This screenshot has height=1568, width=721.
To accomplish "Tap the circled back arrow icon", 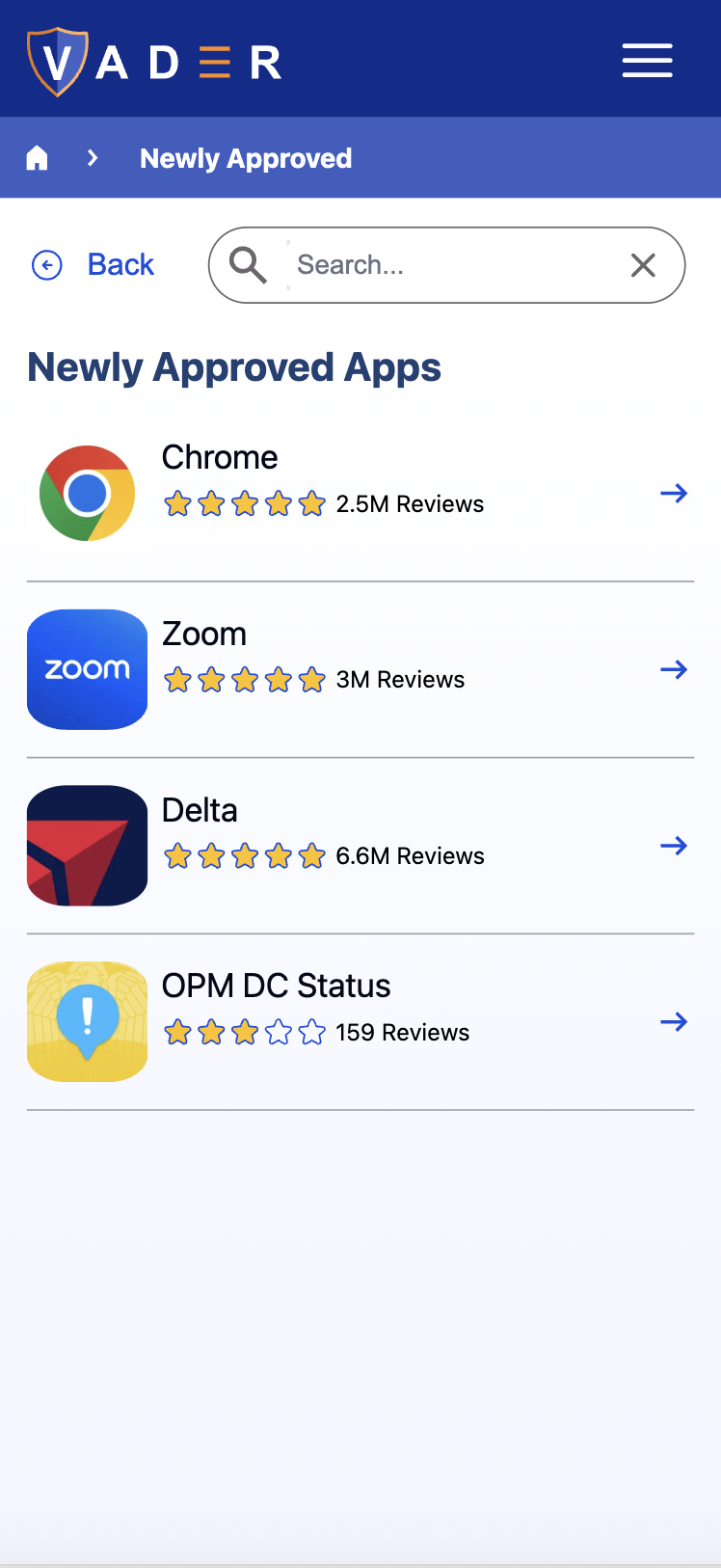I will [x=46, y=264].
